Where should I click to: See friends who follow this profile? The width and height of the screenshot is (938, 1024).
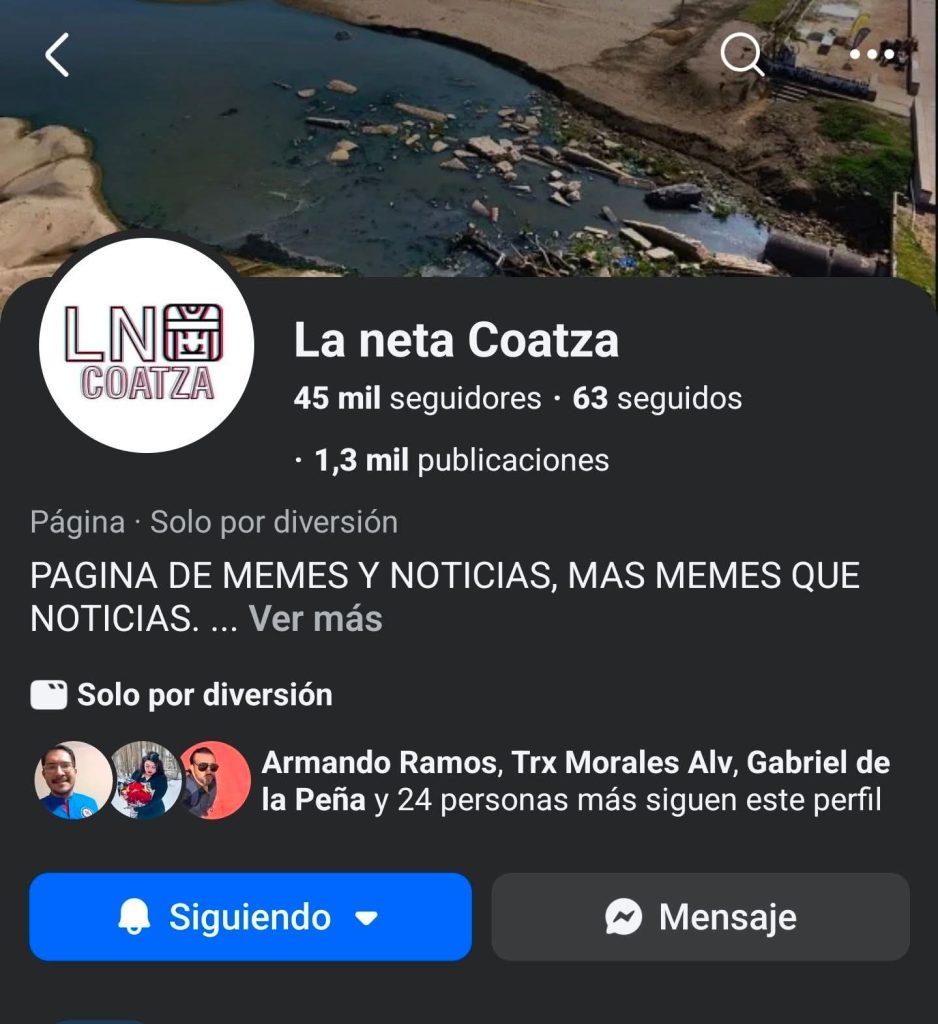point(574,782)
